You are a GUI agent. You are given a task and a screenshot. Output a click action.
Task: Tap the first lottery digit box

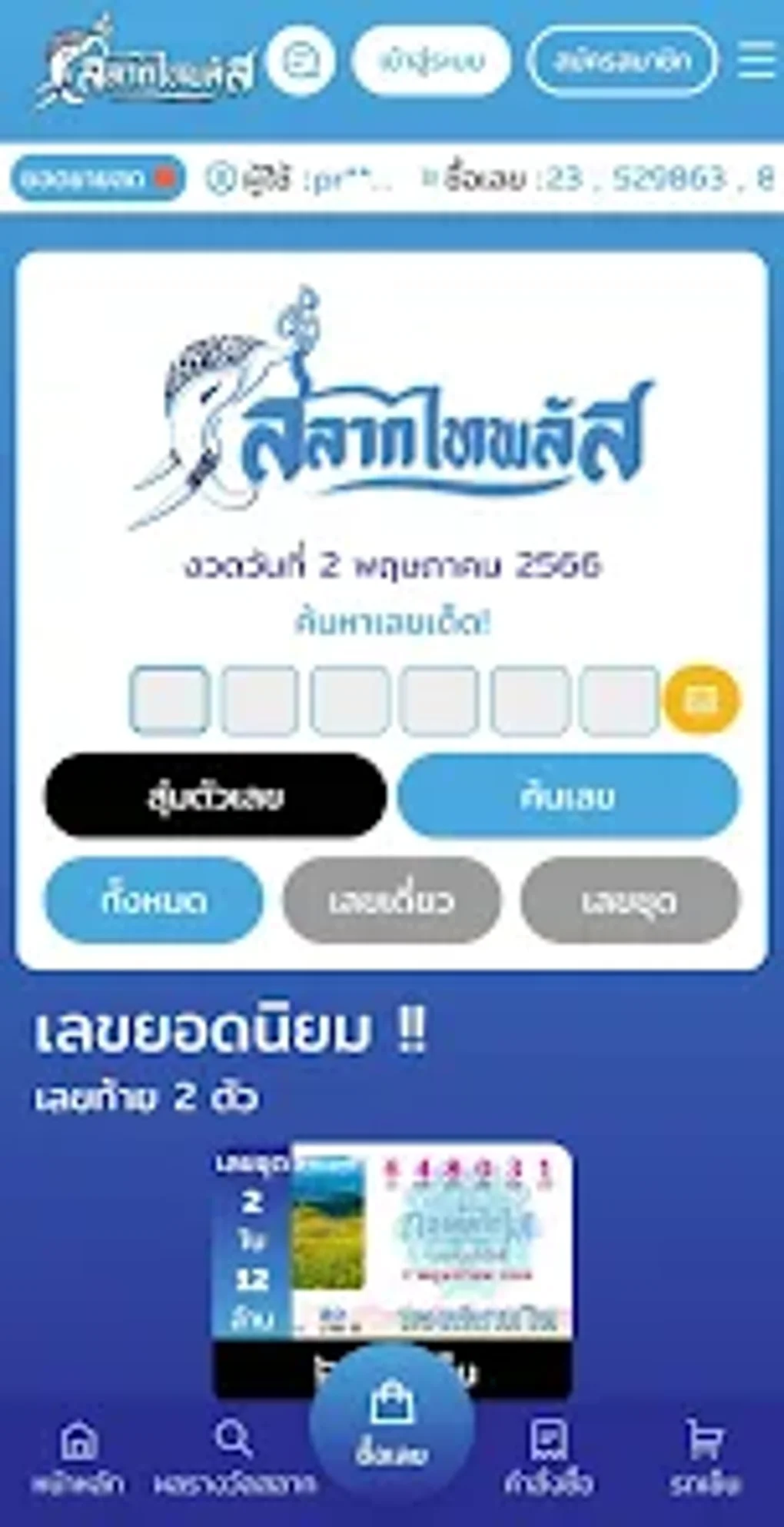click(x=169, y=700)
